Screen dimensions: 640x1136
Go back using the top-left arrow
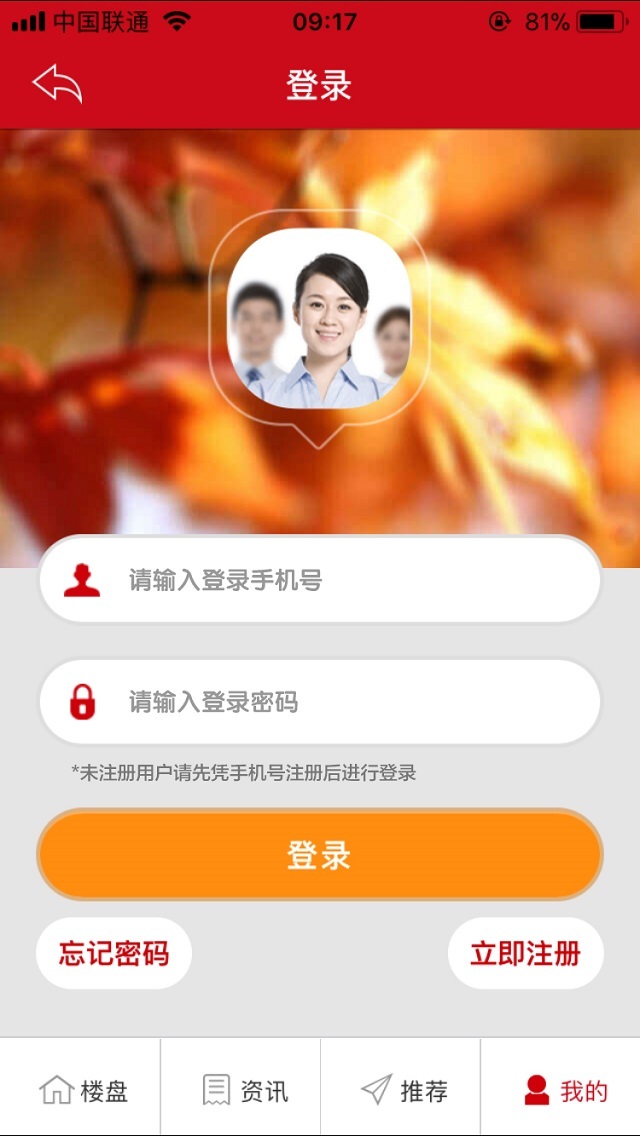tap(57, 84)
